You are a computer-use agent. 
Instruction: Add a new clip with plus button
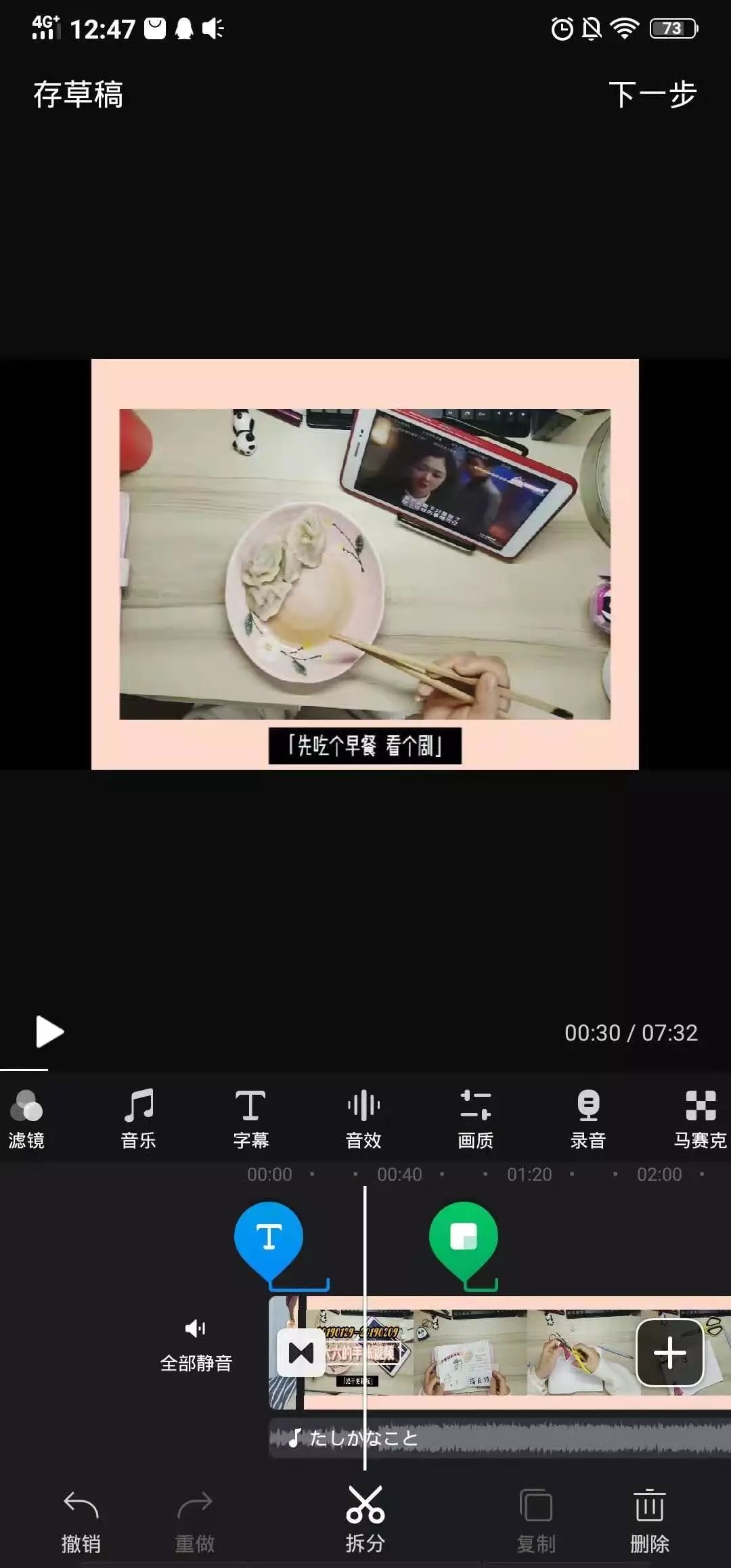click(x=670, y=1353)
